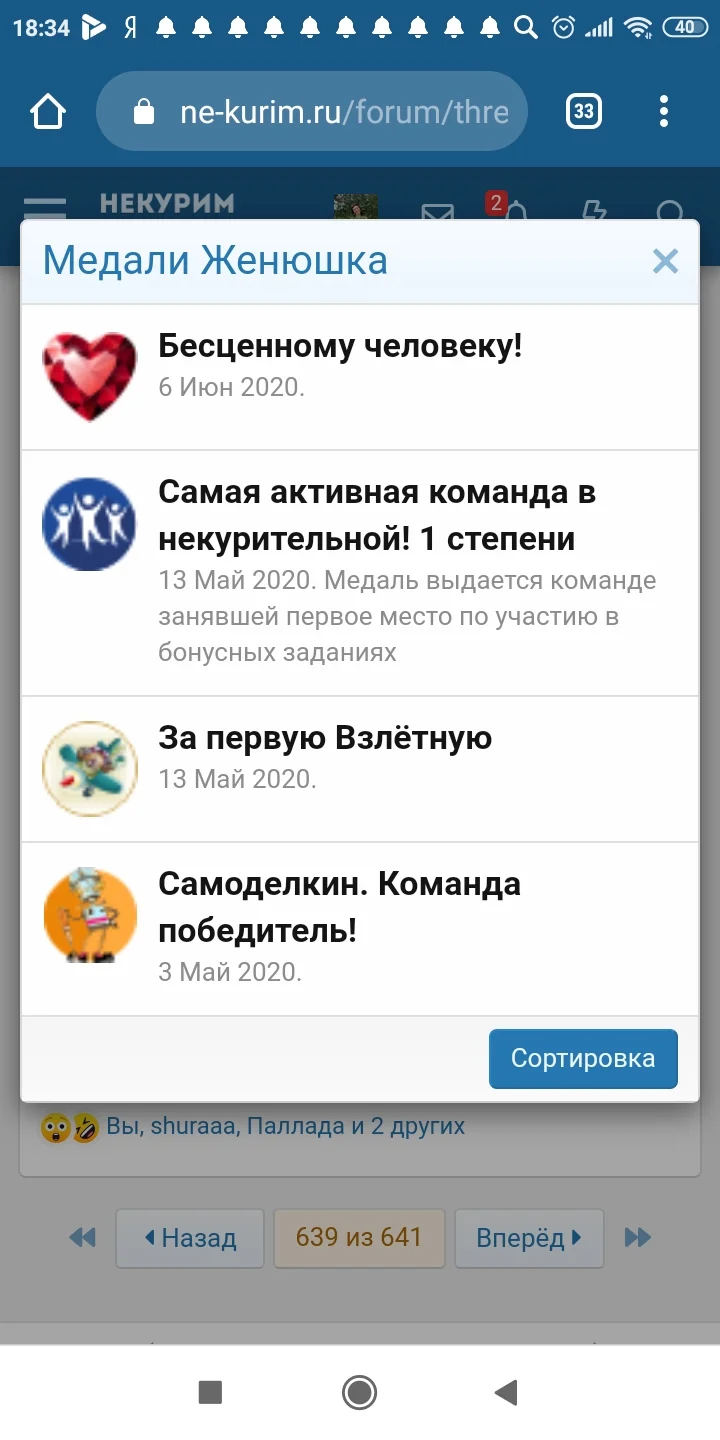Tap the Chrome home icon
The width and height of the screenshot is (720, 1440).
tap(47, 111)
